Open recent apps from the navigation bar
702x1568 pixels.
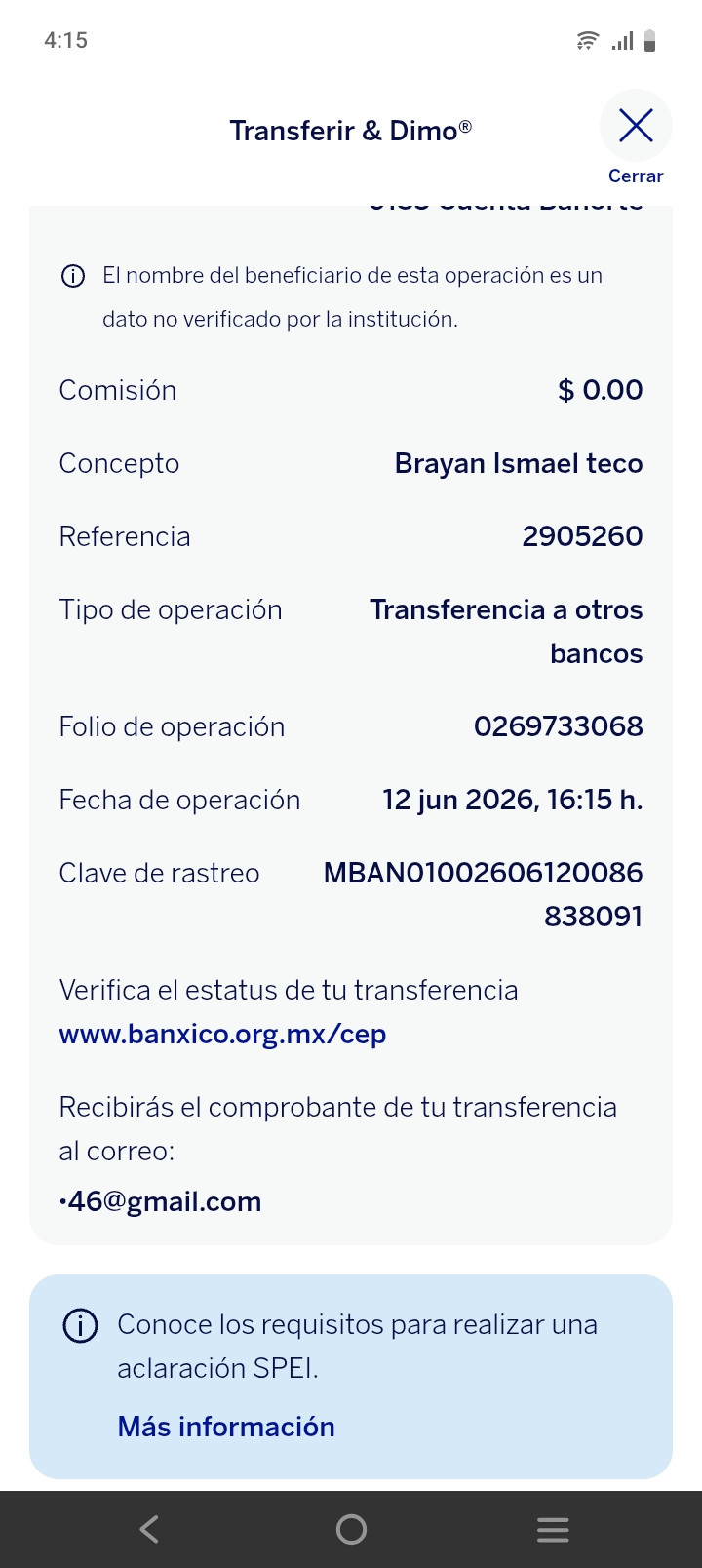553,1529
